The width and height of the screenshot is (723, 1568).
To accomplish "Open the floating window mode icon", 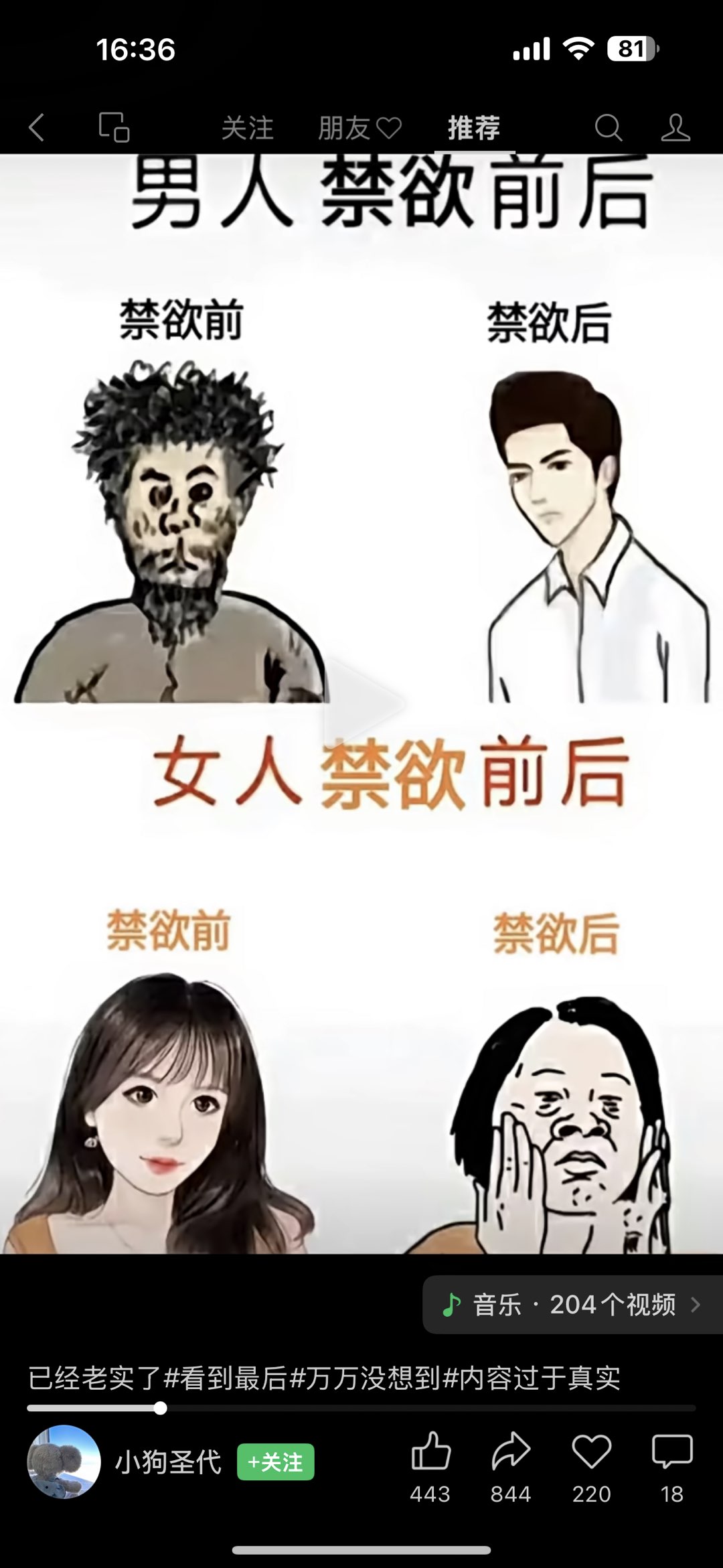I will (x=114, y=127).
